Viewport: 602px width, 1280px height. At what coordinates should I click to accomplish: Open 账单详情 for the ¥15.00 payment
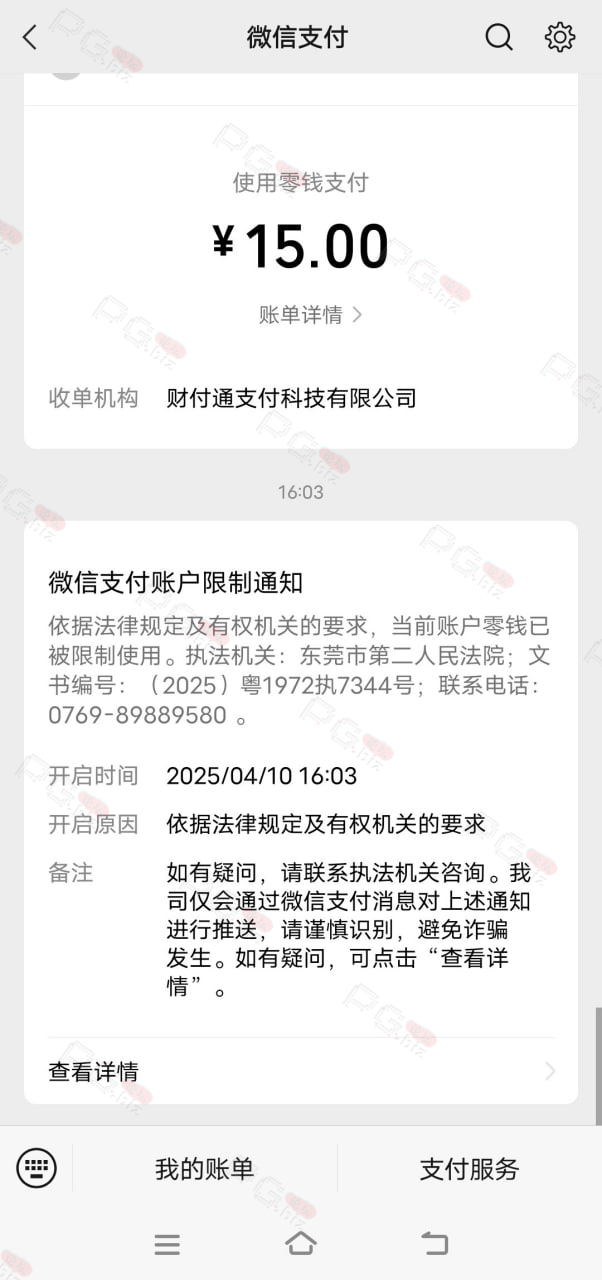pyautogui.click(x=310, y=315)
